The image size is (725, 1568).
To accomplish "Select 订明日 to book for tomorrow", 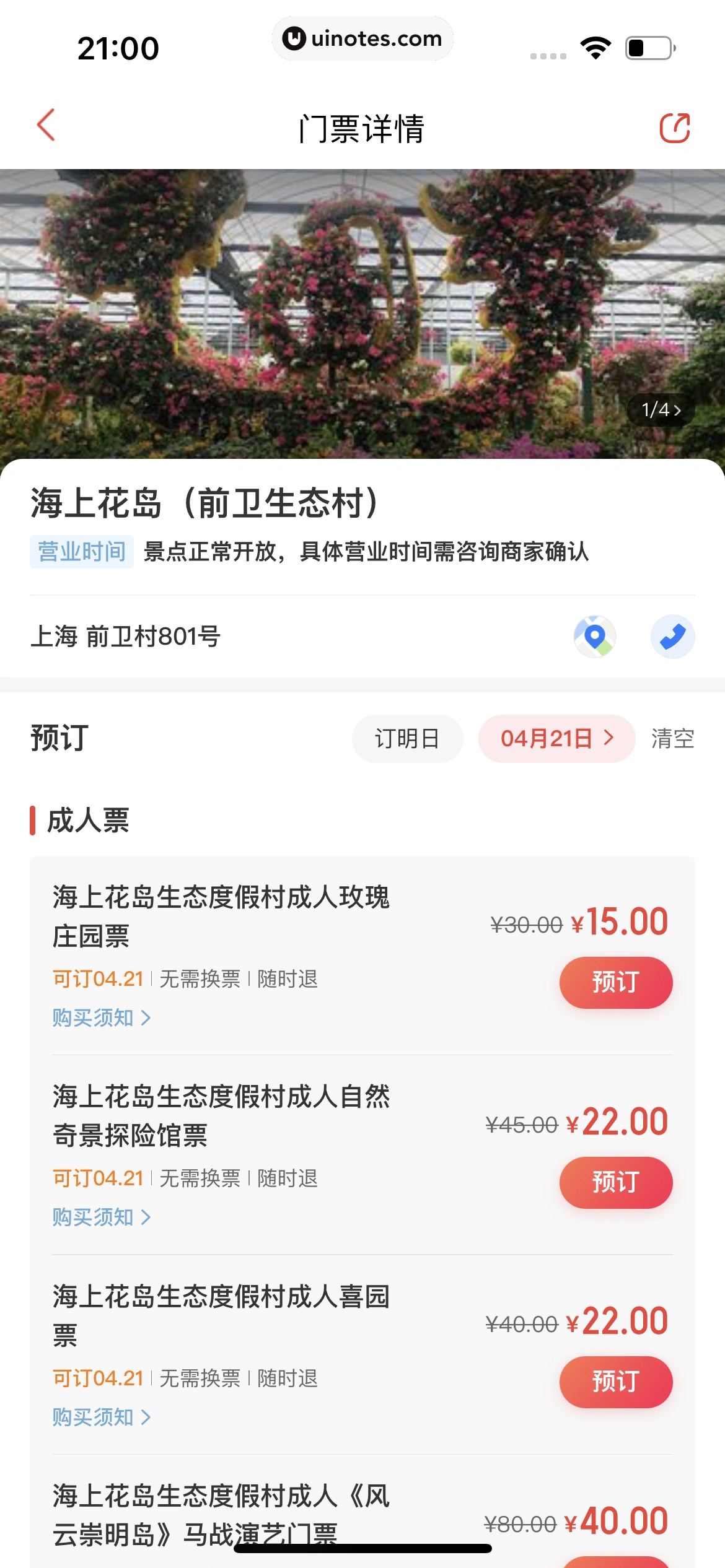I will point(406,738).
